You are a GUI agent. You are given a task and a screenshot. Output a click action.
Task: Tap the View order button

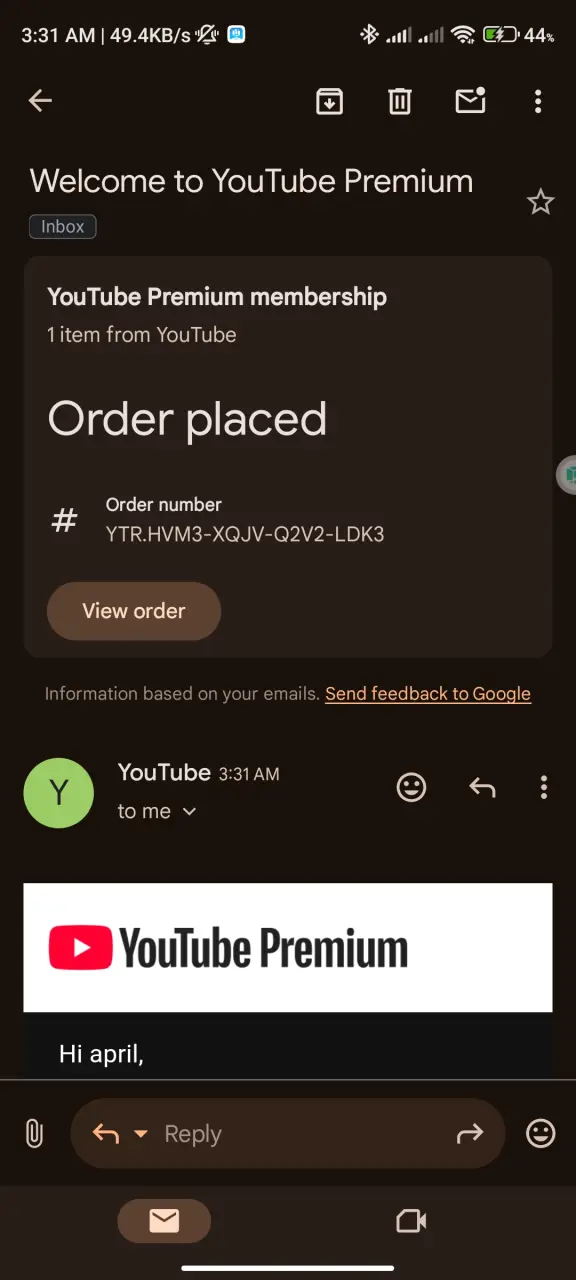[x=134, y=611]
